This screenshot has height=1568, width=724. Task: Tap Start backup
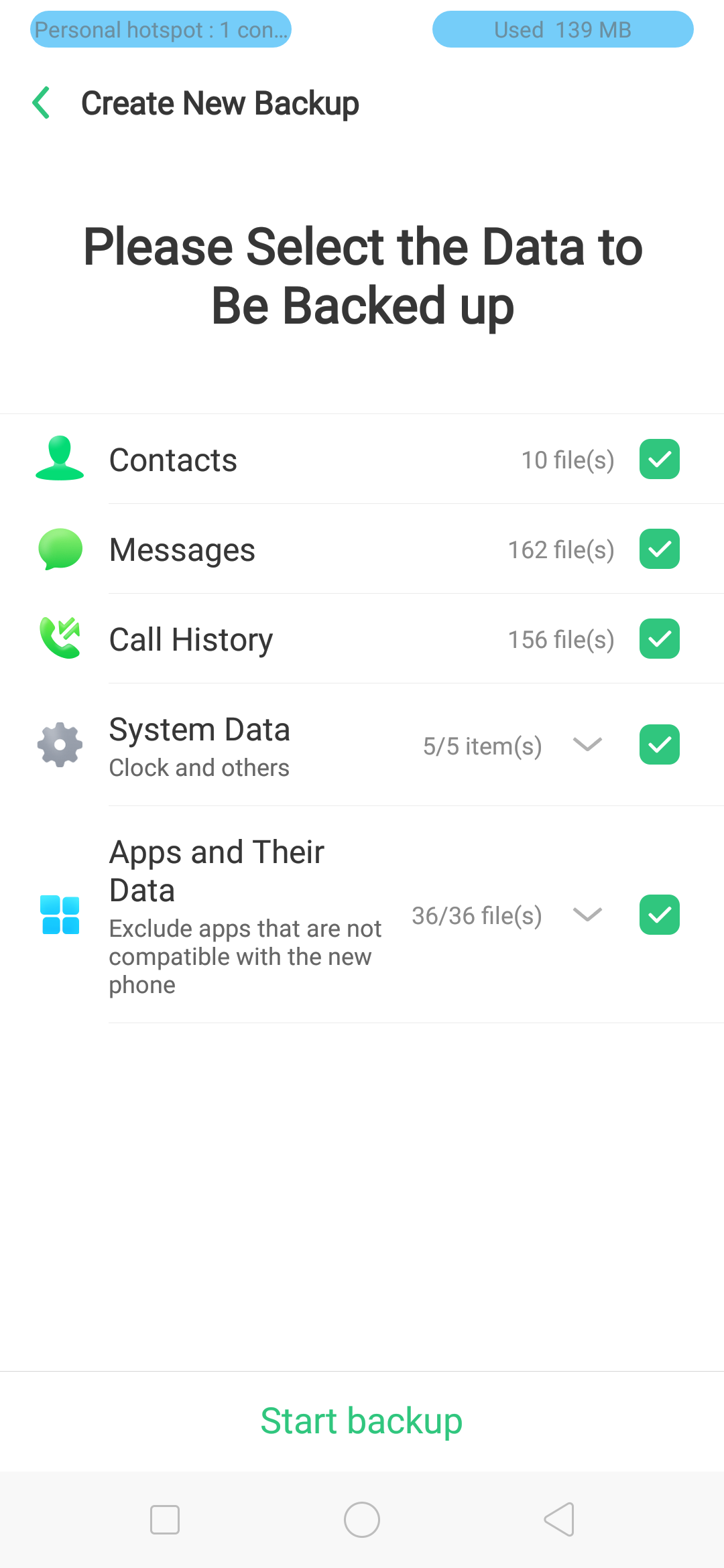(x=362, y=1421)
